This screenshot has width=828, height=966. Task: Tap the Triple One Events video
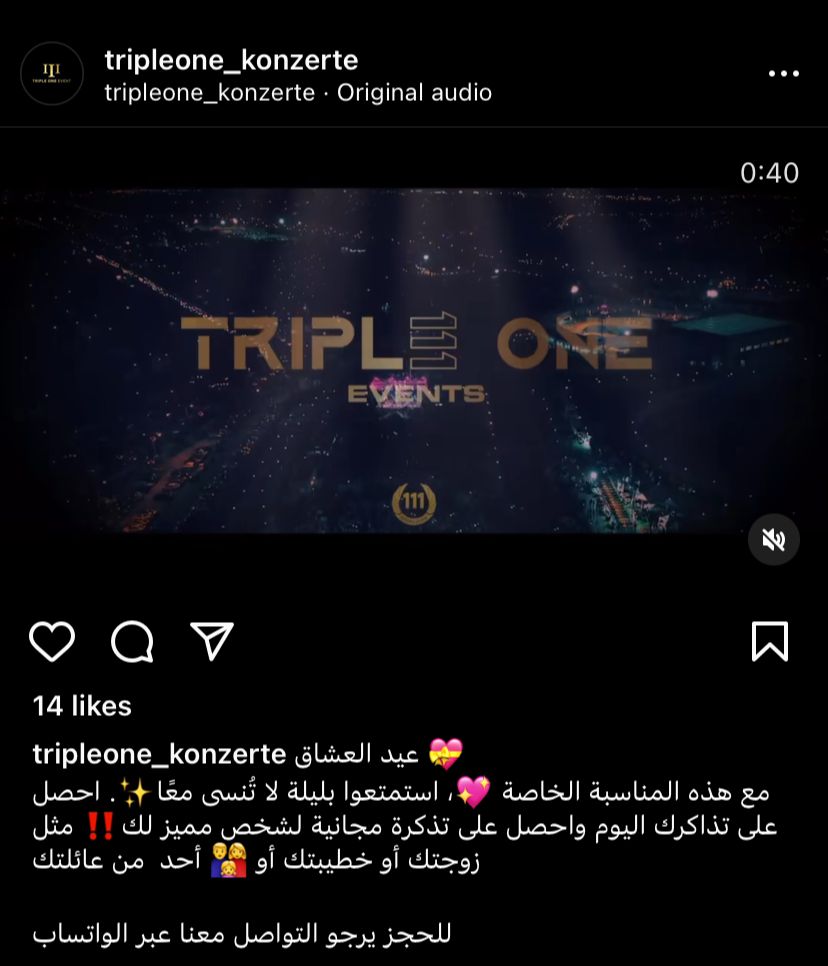[x=414, y=360]
